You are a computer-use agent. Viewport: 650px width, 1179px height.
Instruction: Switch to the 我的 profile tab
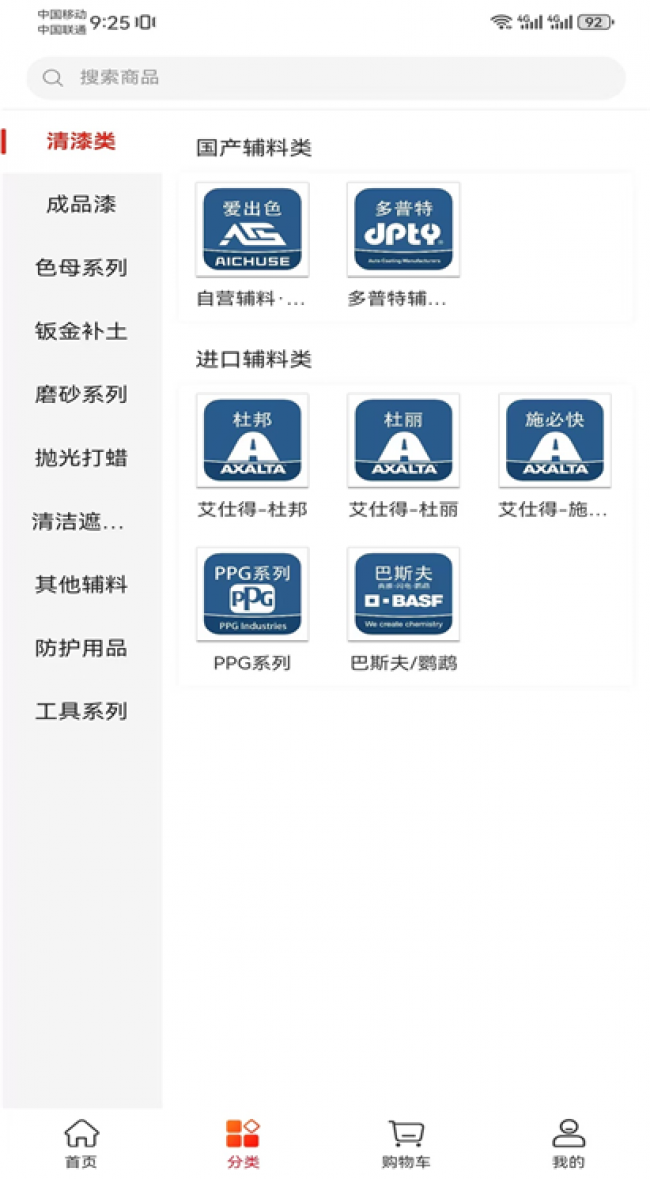(x=569, y=1143)
